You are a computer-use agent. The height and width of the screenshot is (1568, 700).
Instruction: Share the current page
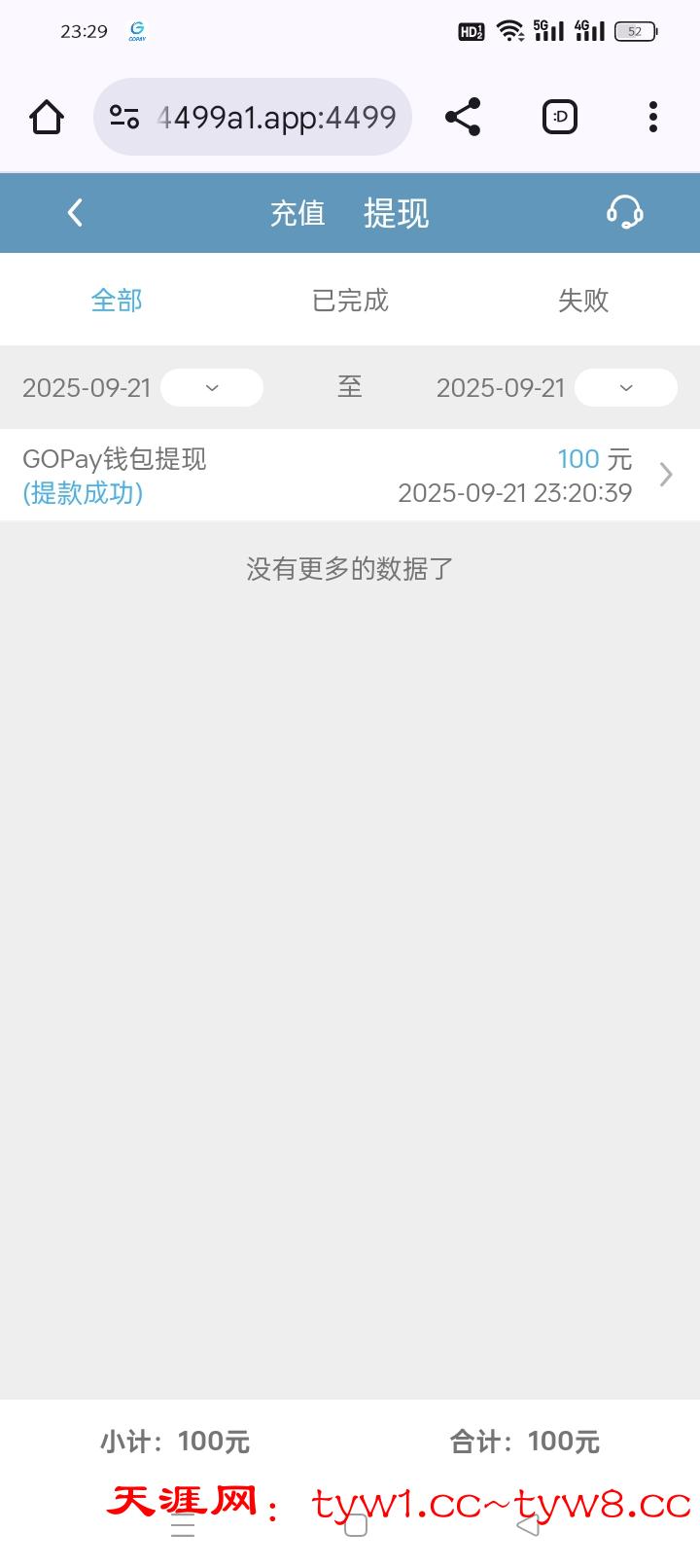click(x=463, y=117)
